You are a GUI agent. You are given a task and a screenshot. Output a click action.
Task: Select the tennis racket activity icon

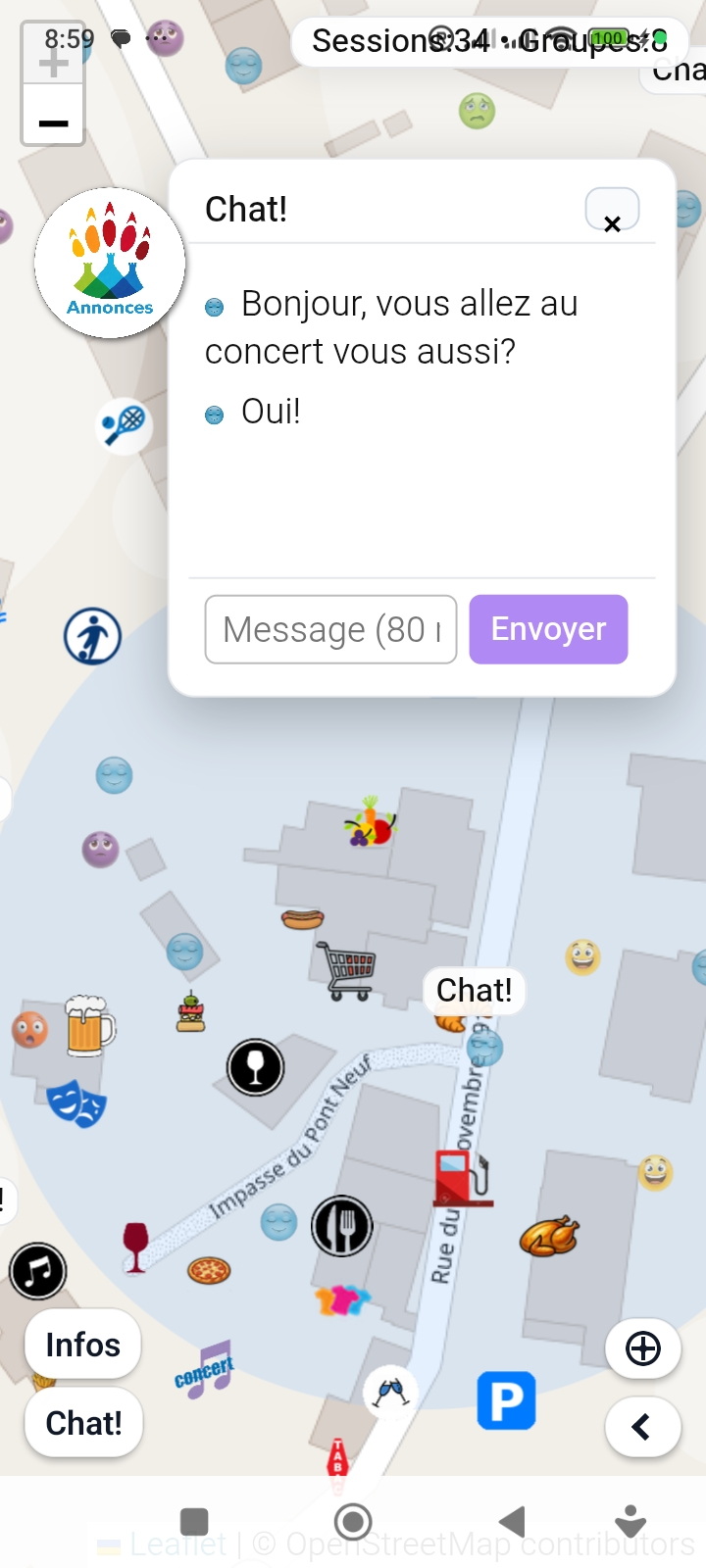tap(126, 425)
